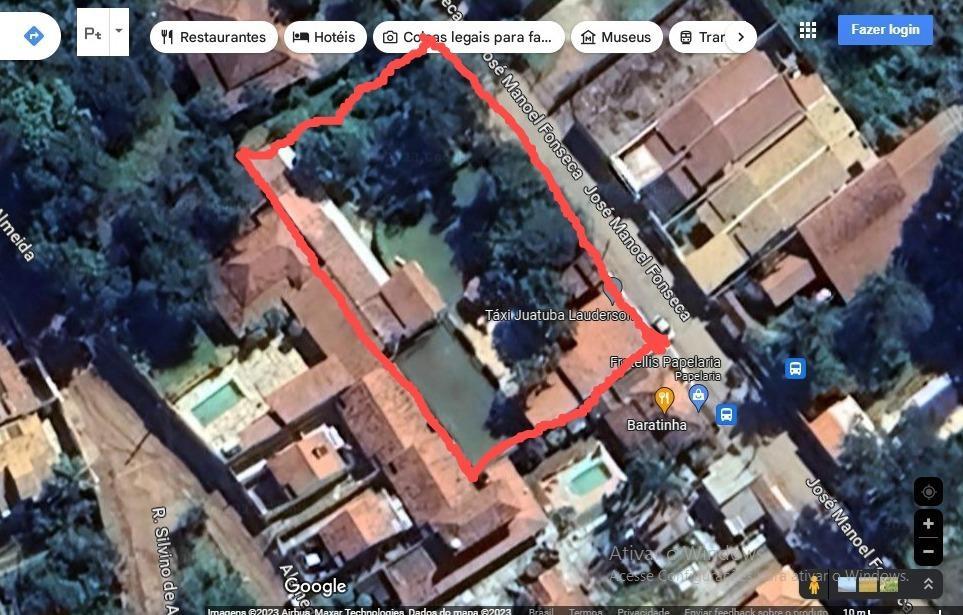Zoom out with the minus button

(x=928, y=550)
